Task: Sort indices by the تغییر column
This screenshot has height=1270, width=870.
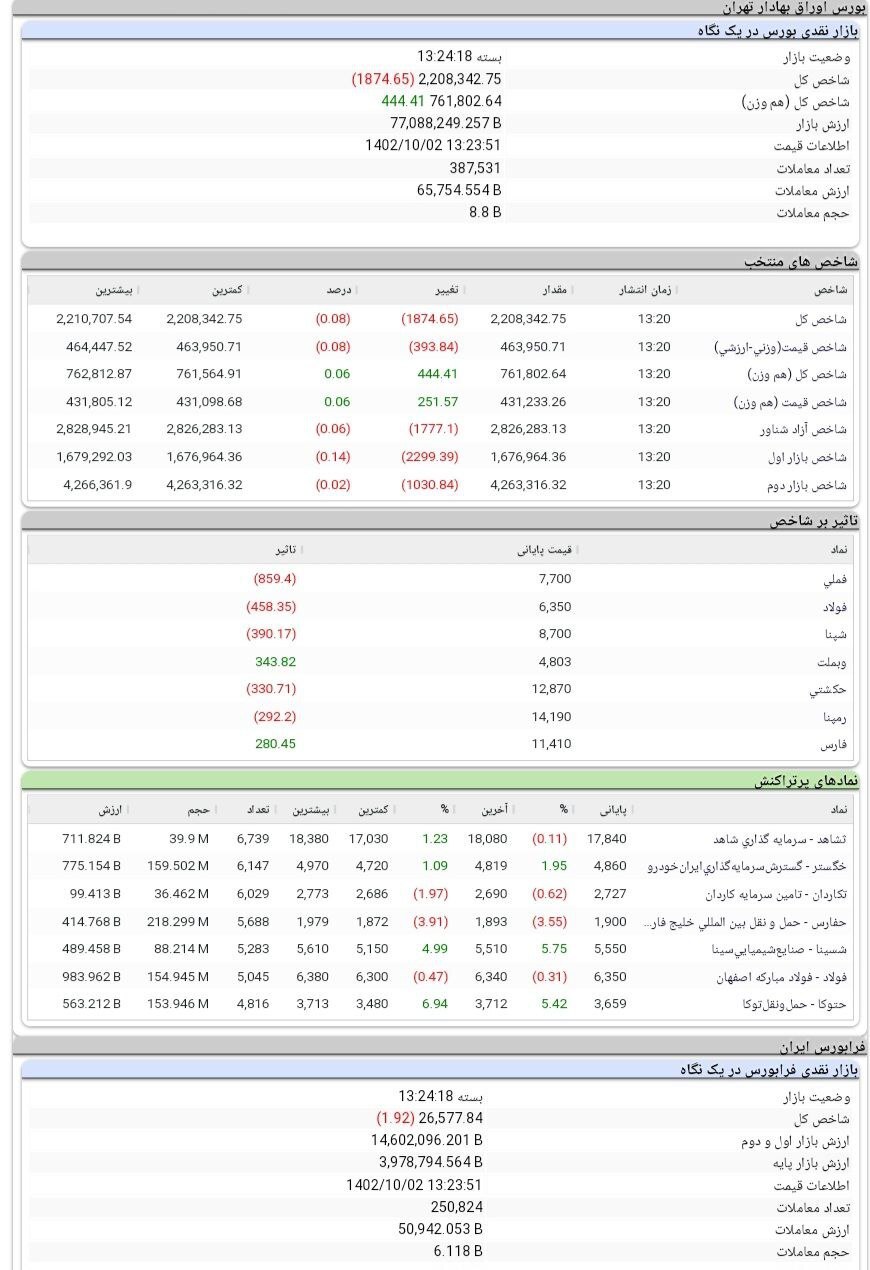Action: tap(443, 290)
